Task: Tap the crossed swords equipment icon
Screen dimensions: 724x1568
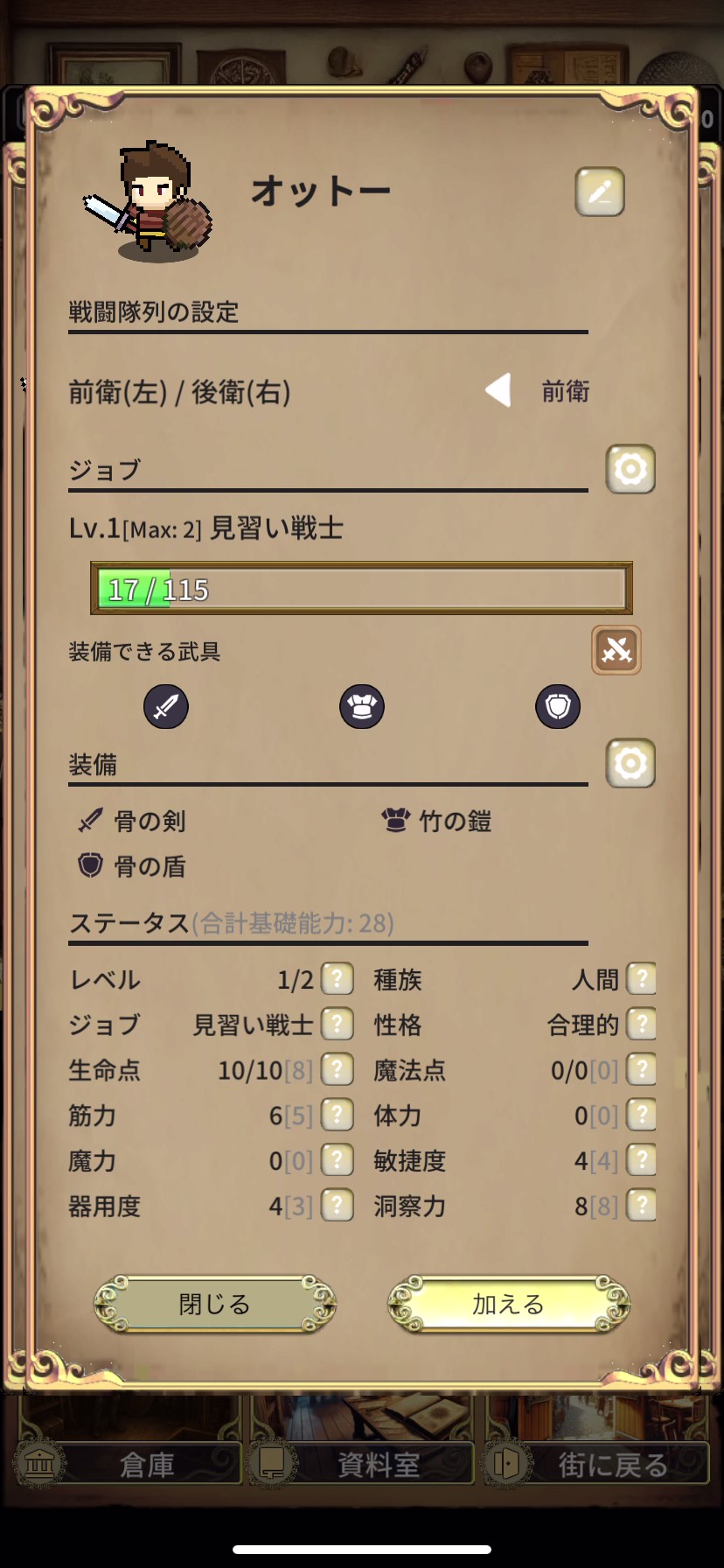Action: click(x=616, y=650)
